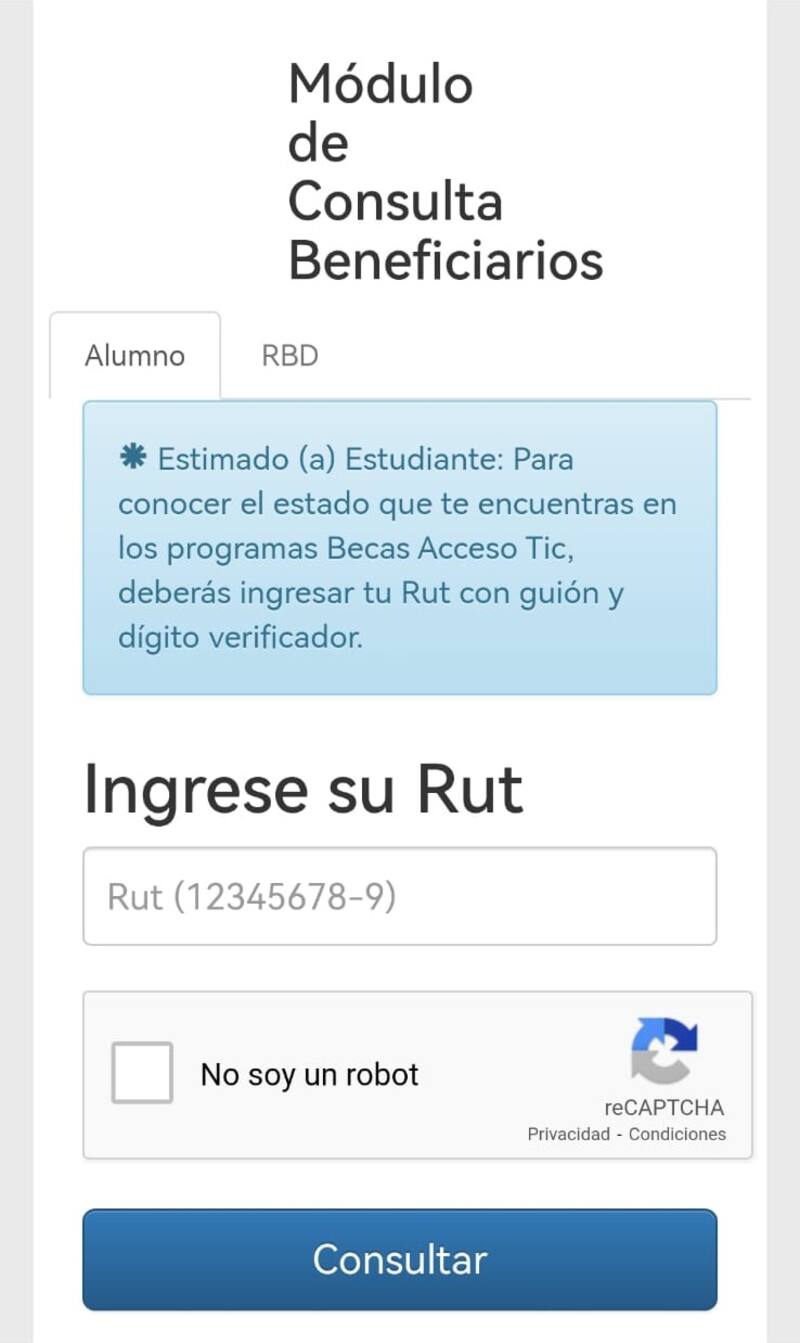Tap the Consultar button
This screenshot has height=1343, width=800.
(399, 1259)
